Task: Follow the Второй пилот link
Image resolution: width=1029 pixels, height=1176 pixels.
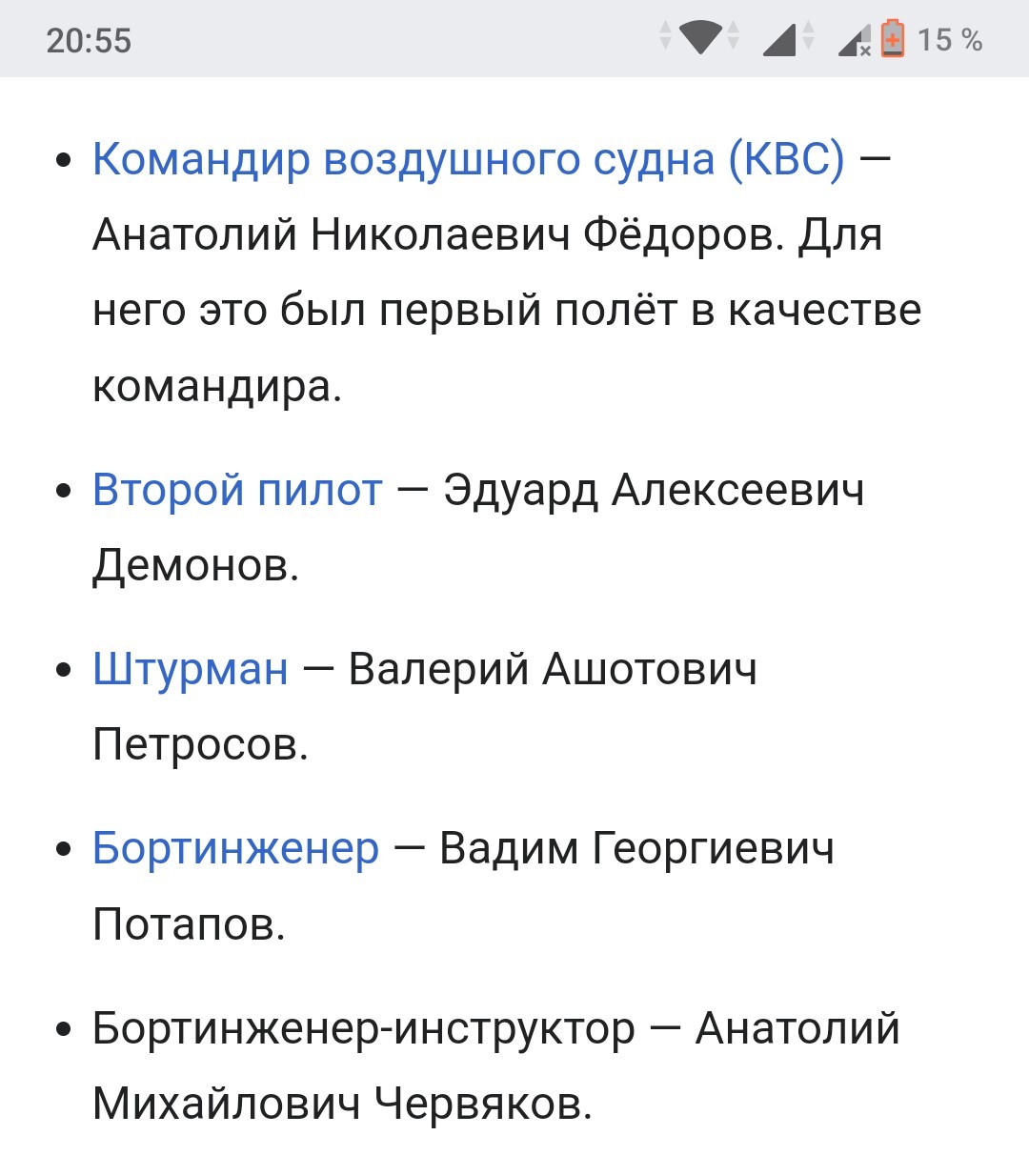Action: click(x=237, y=490)
